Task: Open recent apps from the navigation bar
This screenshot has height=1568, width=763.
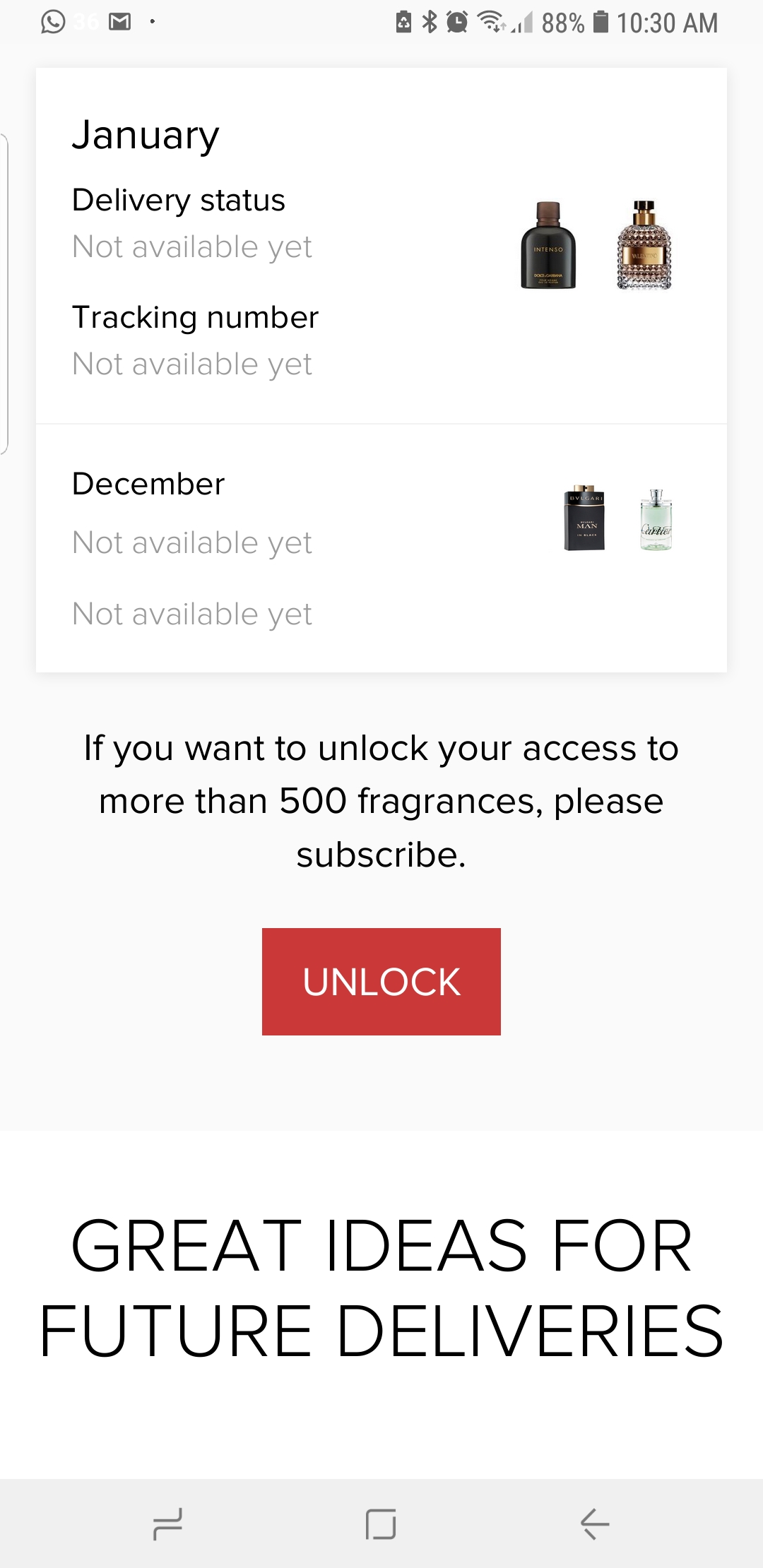Action: [167, 1524]
